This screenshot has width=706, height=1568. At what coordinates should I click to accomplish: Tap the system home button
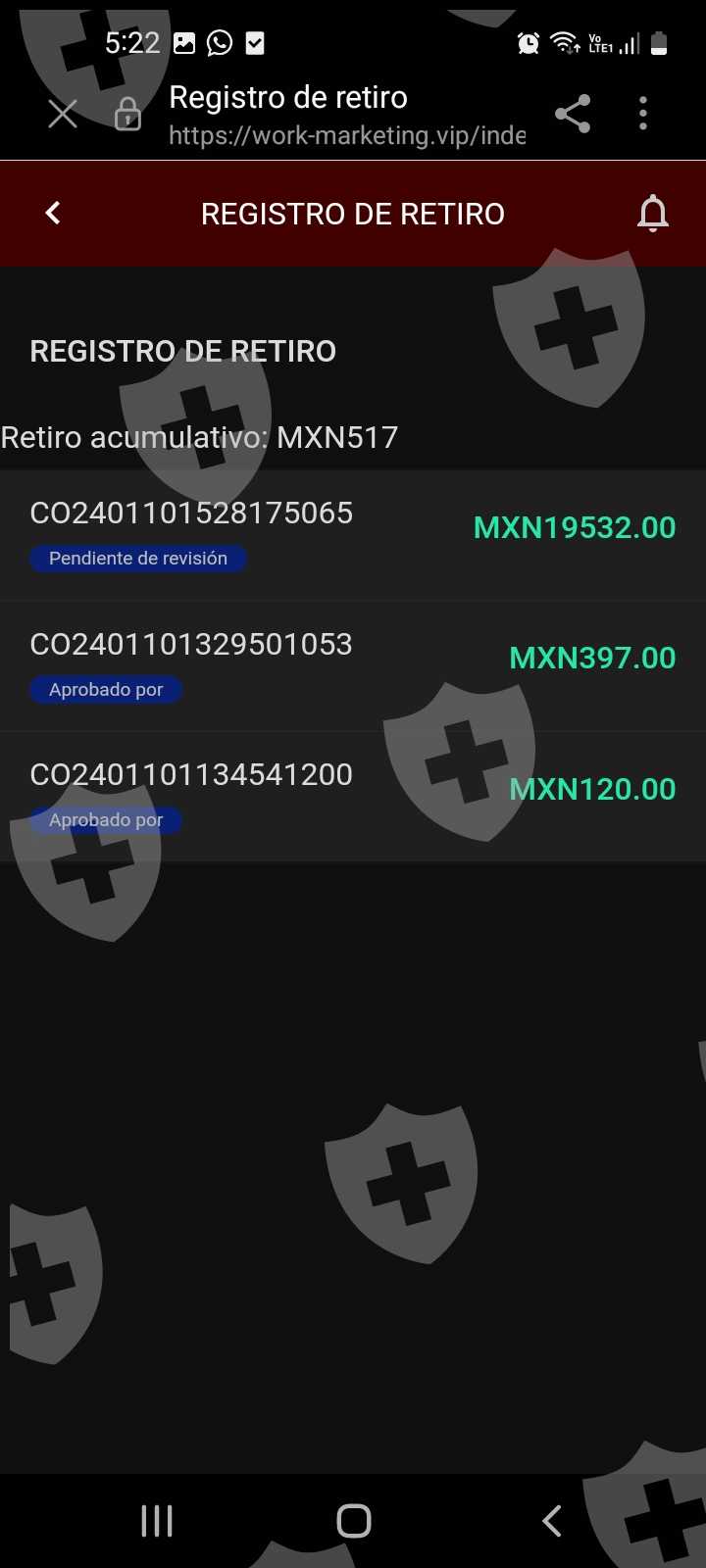pos(353,1521)
